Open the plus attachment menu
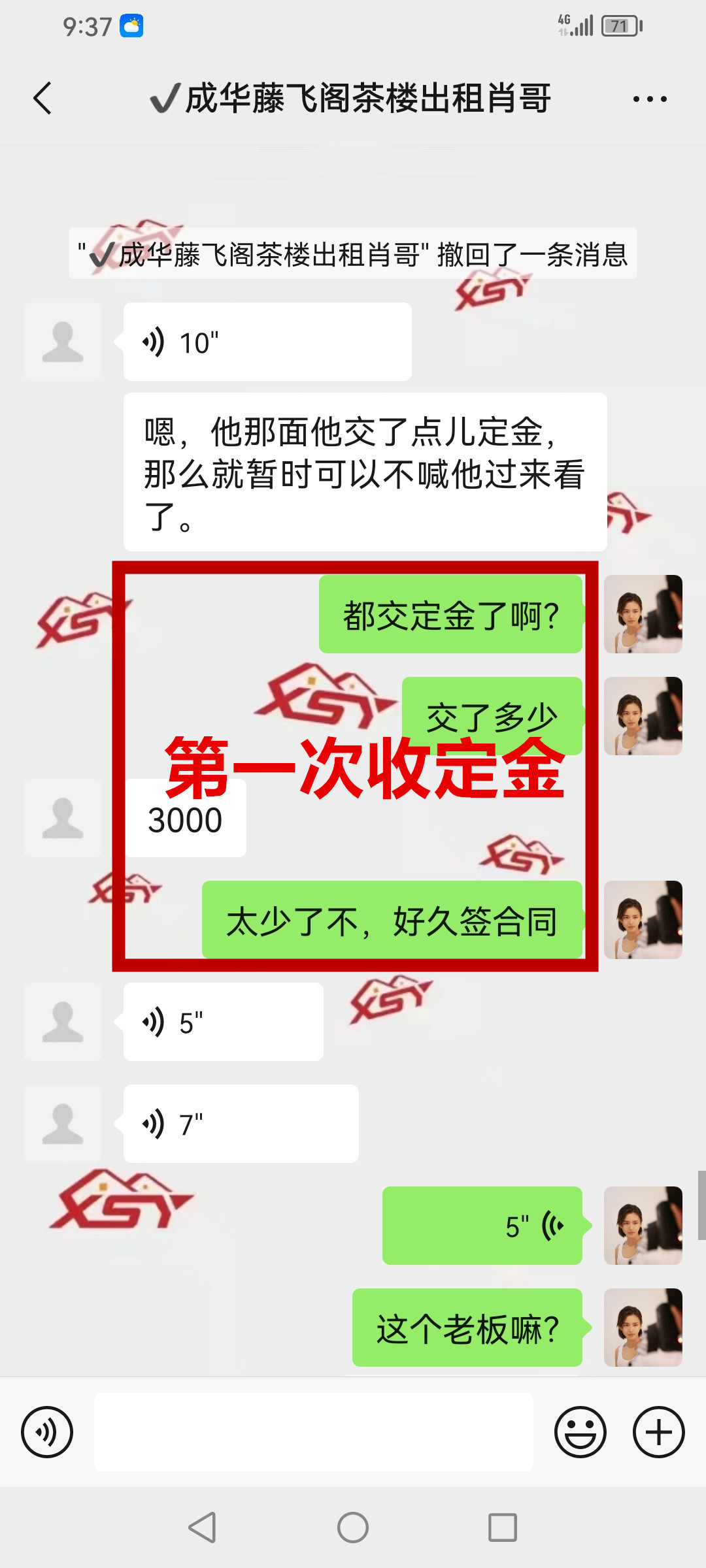The height and width of the screenshot is (1568, 706). (658, 1432)
